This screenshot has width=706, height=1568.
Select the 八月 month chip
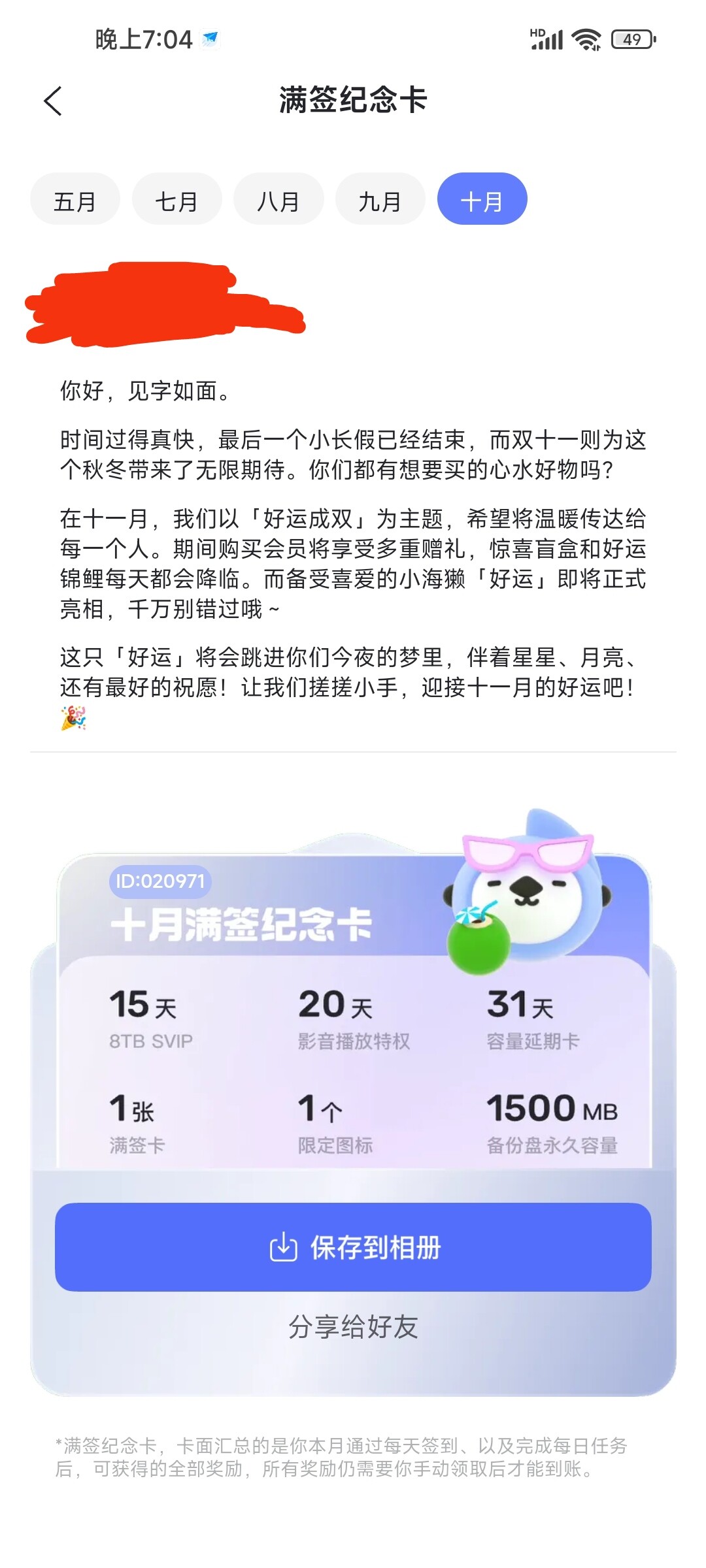278,199
